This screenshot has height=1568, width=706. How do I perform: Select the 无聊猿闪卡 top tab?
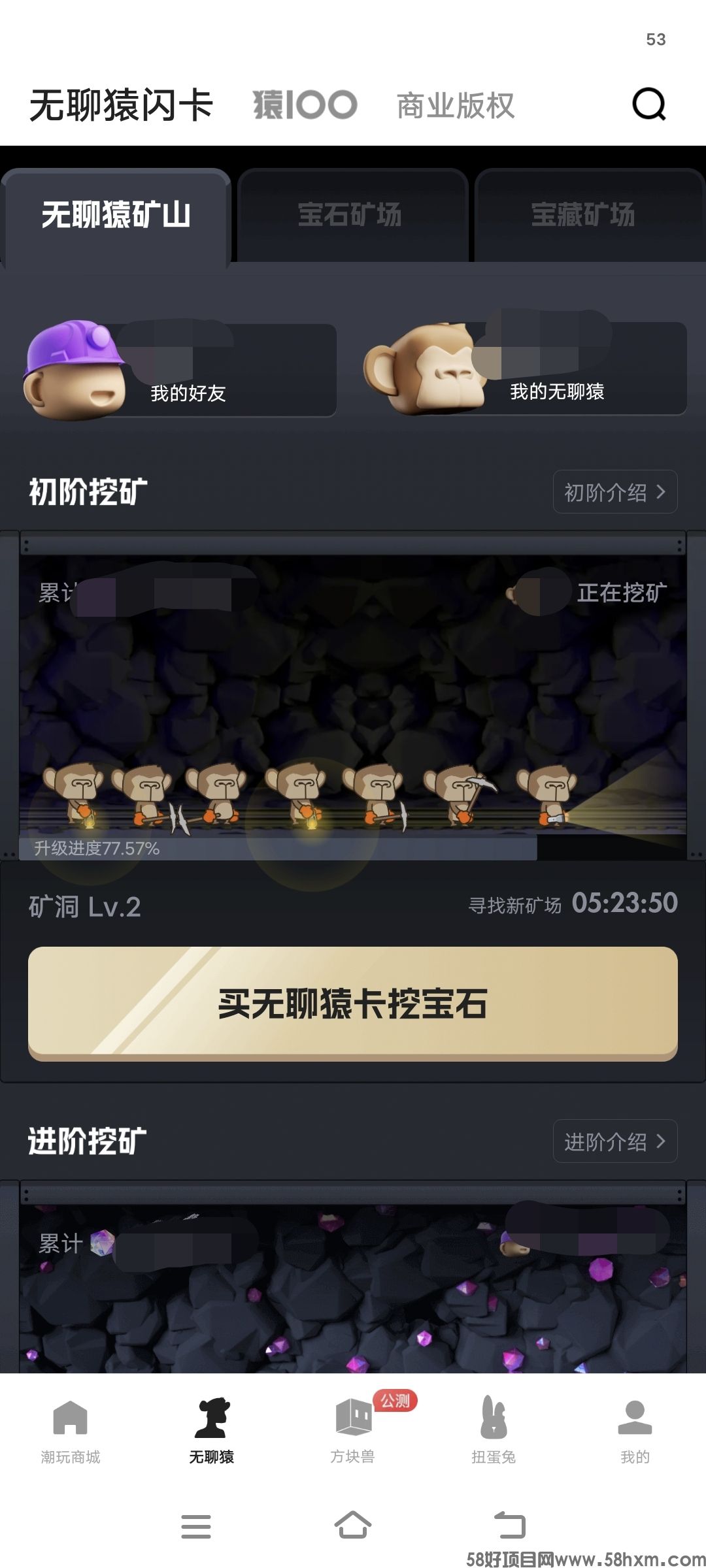tap(122, 105)
